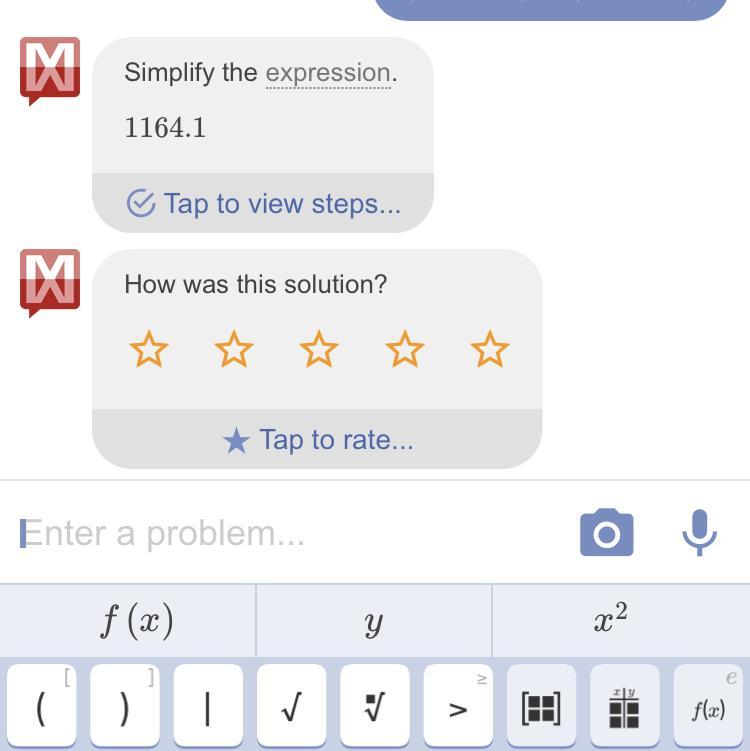Insert the y variable suggestion
The image size is (750, 751).
(x=374, y=621)
